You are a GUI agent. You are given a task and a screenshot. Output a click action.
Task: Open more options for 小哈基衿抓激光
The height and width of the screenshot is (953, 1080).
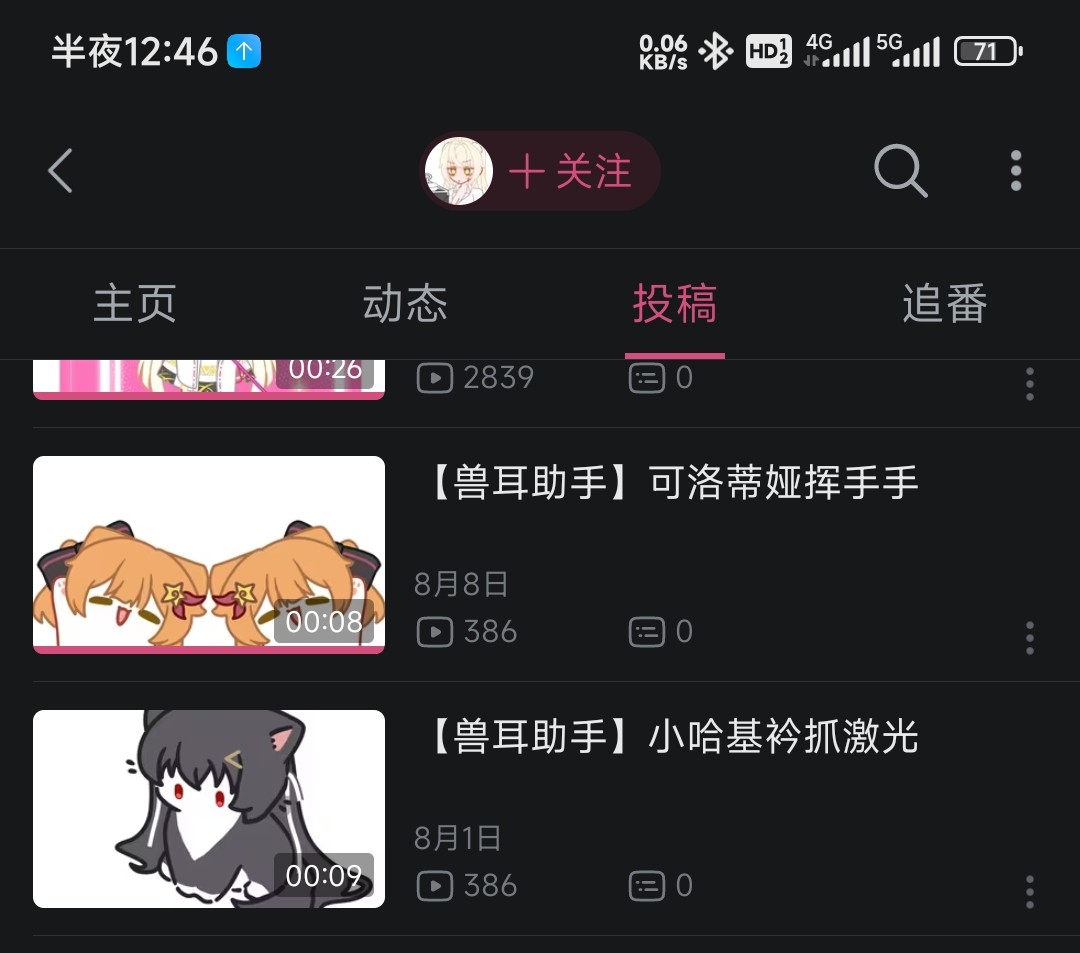(1029, 891)
